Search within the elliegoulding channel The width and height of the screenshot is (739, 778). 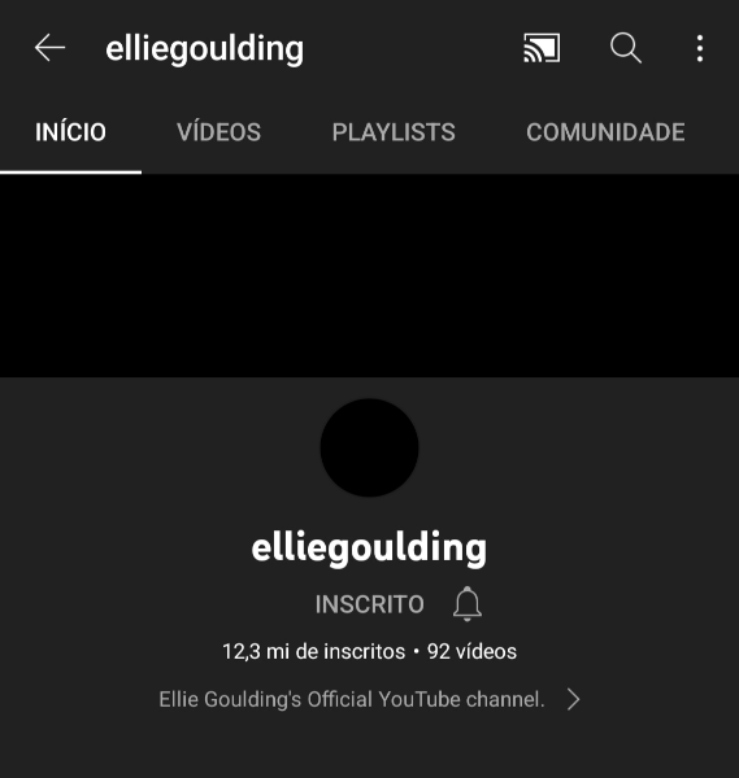point(626,48)
